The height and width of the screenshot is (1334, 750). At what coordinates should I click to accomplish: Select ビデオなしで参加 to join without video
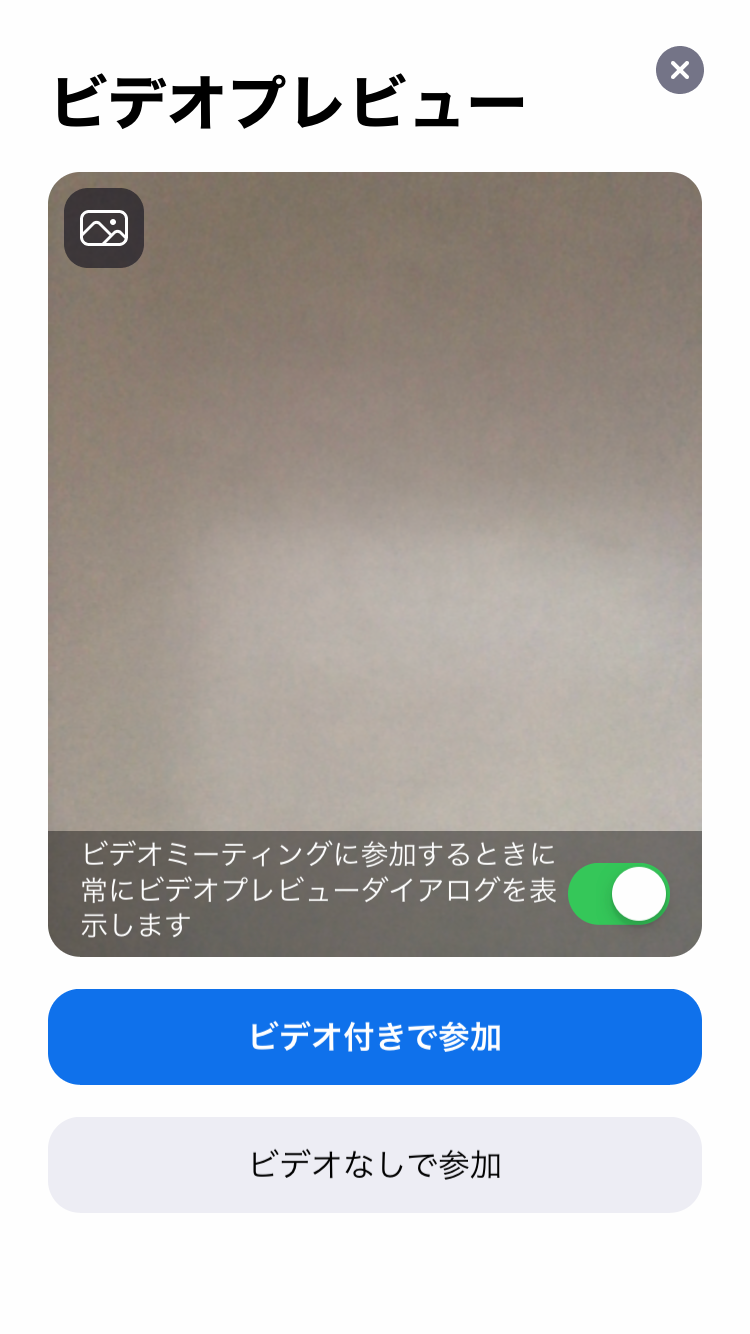(x=375, y=1165)
